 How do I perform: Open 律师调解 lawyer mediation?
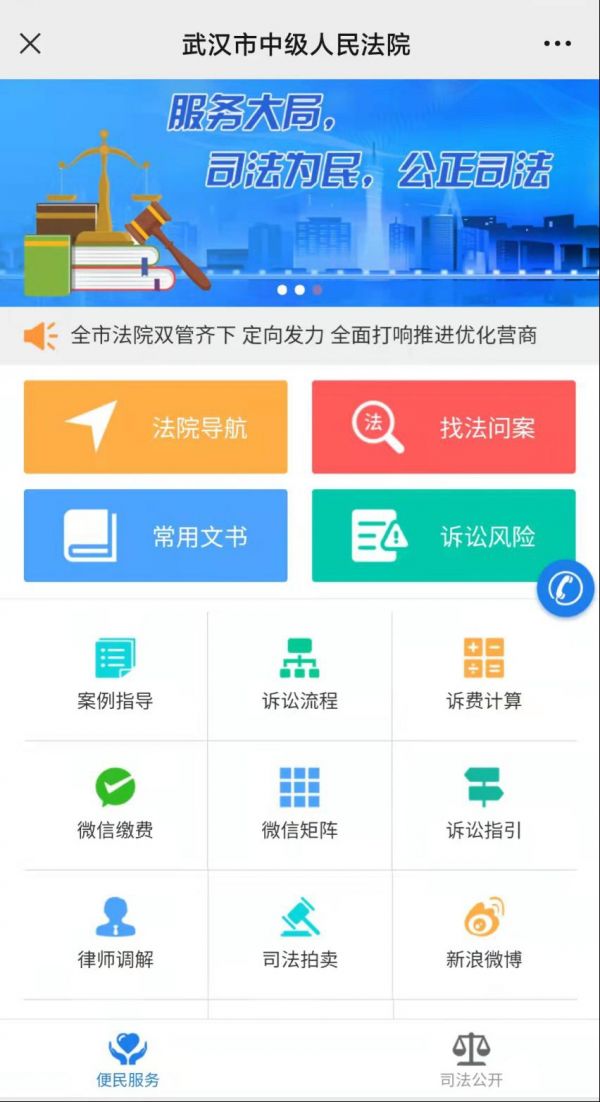pos(115,932)
